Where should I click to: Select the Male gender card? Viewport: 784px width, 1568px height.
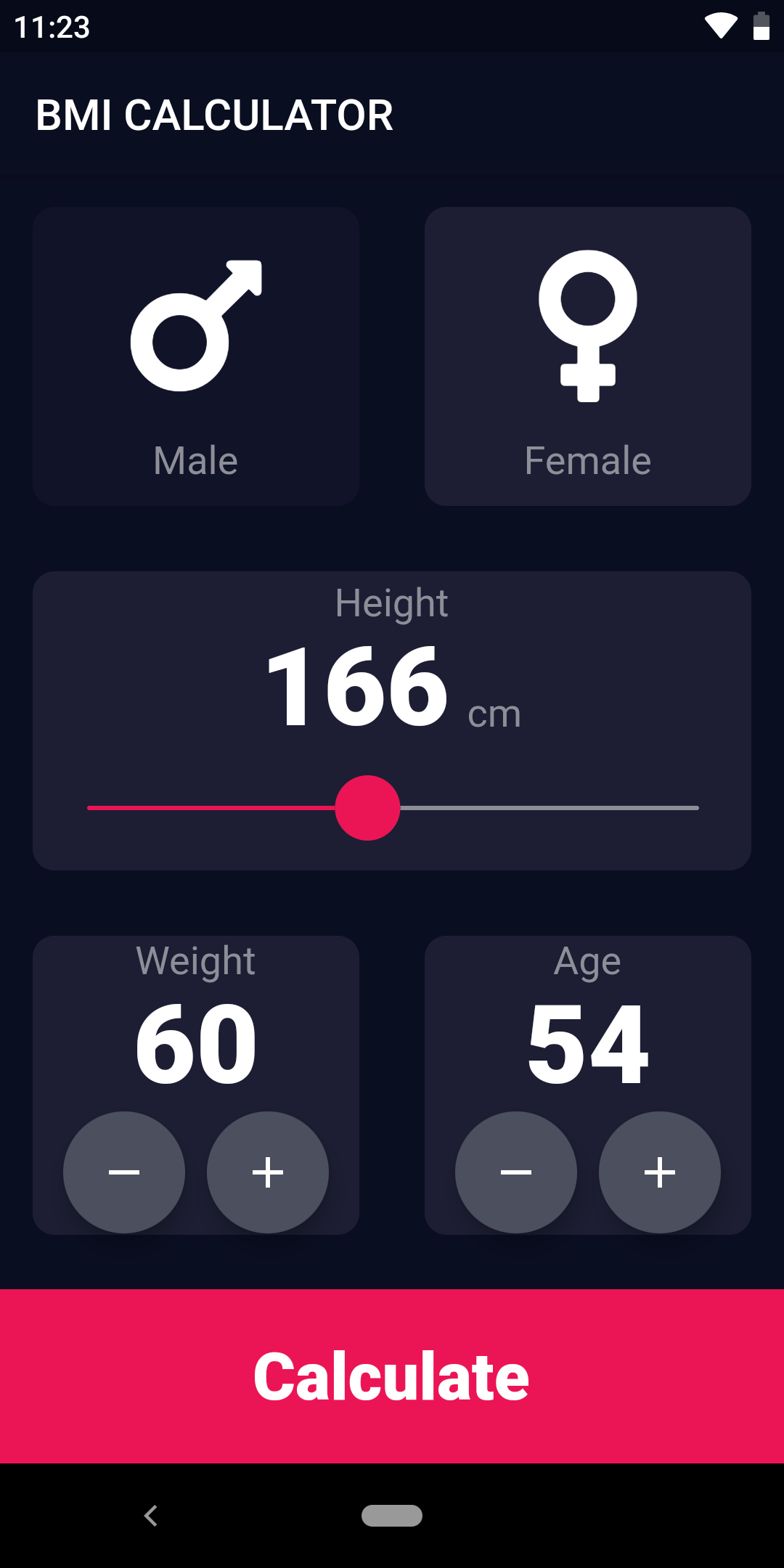click(196, 356)
